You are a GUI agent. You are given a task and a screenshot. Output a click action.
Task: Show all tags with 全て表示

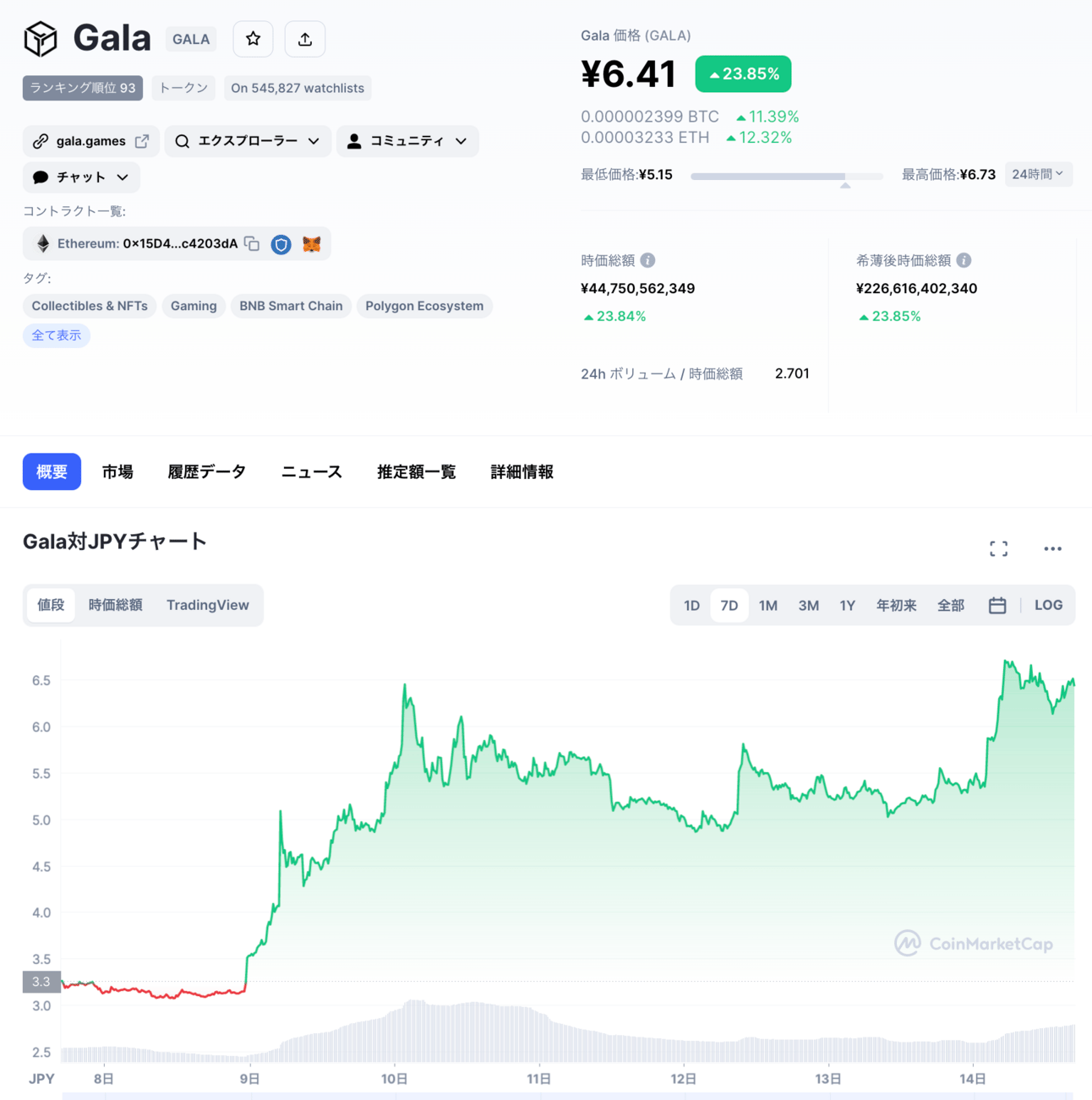57,335
